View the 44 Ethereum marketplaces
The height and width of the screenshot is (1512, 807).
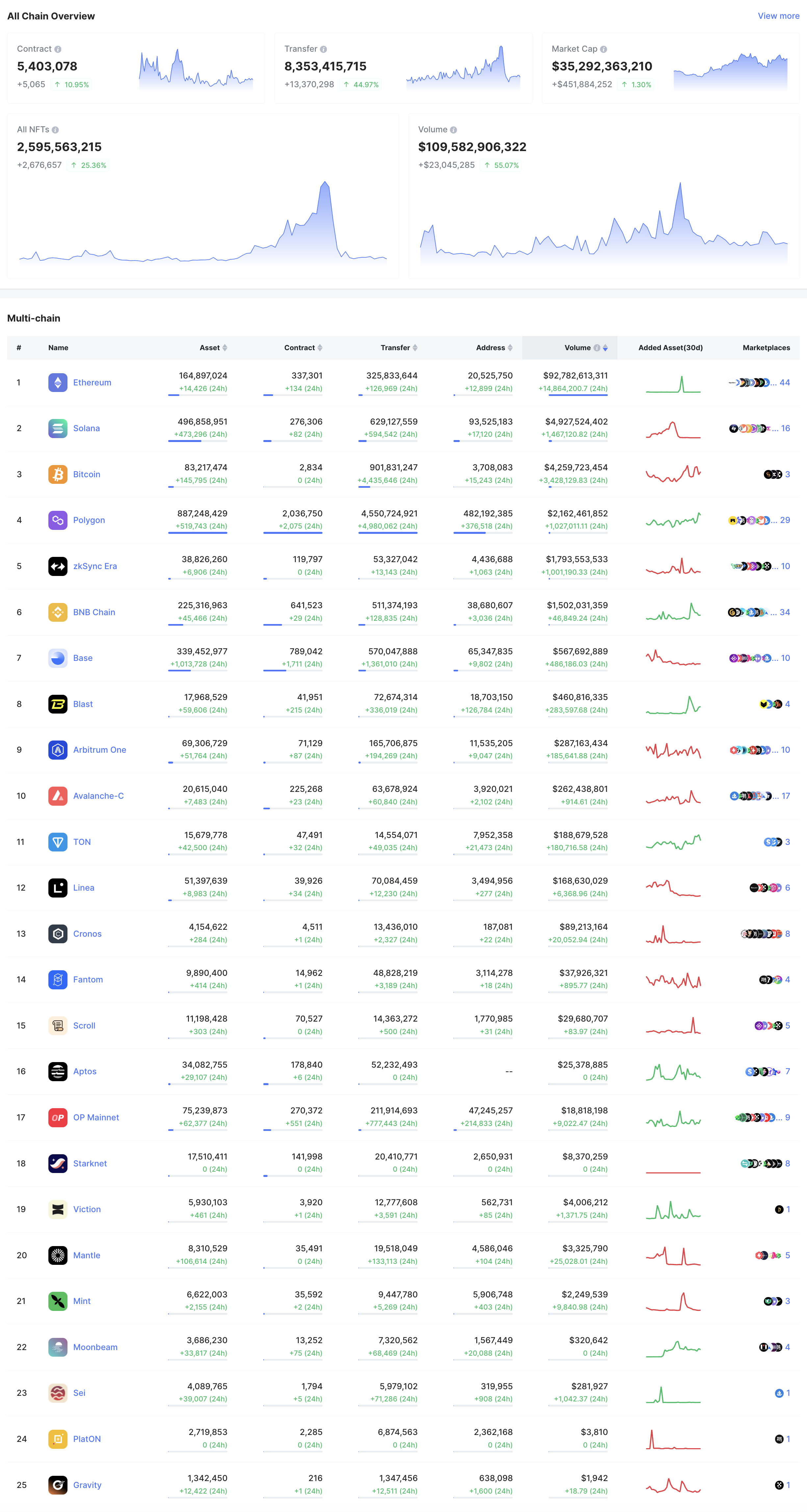784,383
